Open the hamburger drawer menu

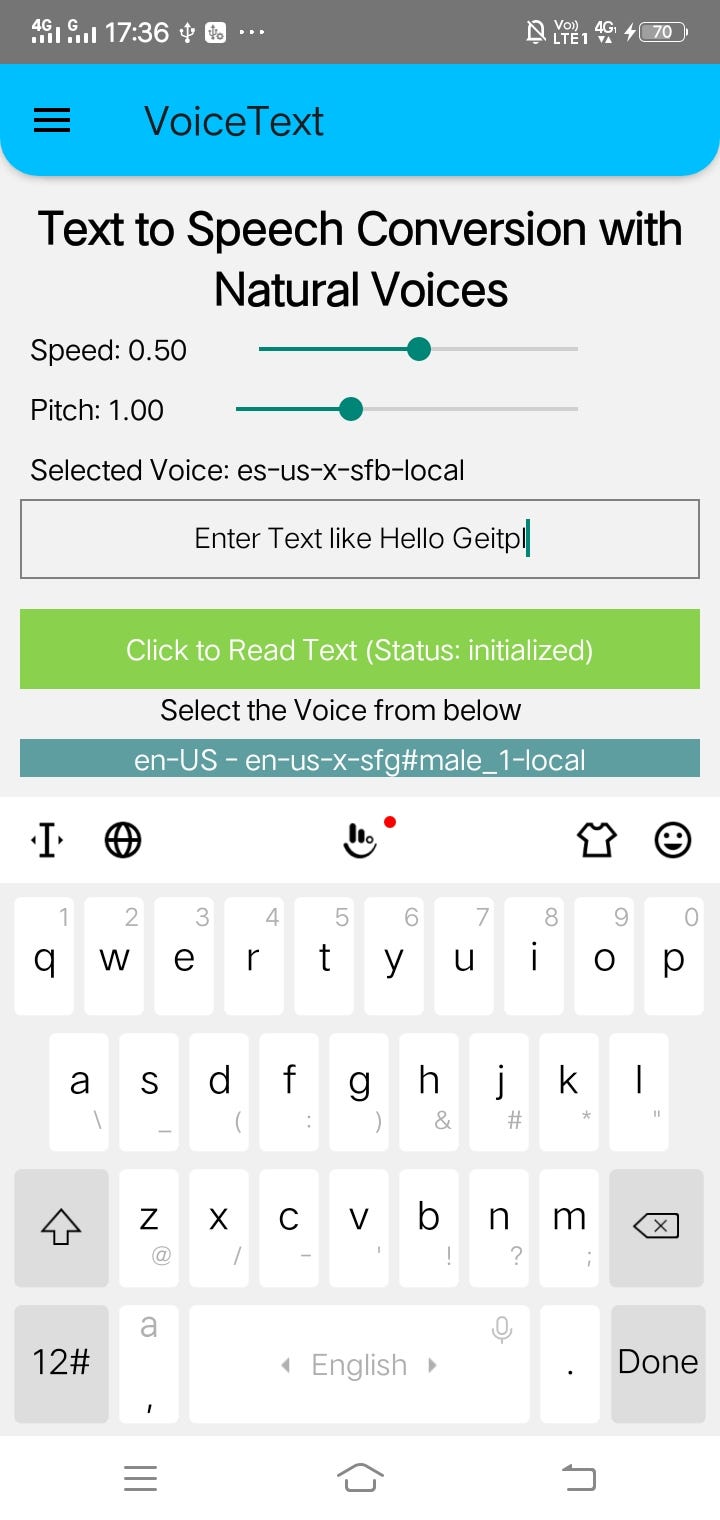[52, 121]
